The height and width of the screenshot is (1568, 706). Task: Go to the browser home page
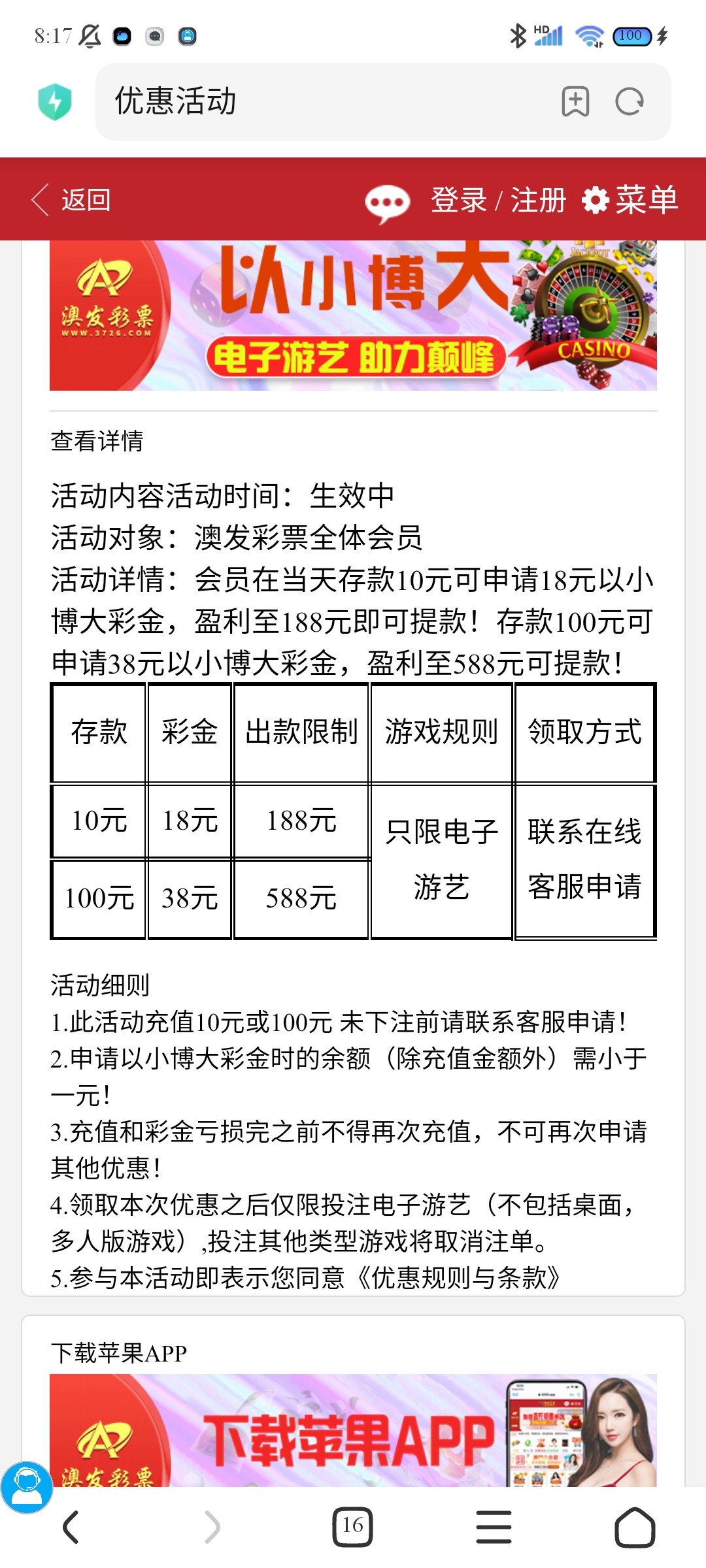click(x=635, y=1527)
